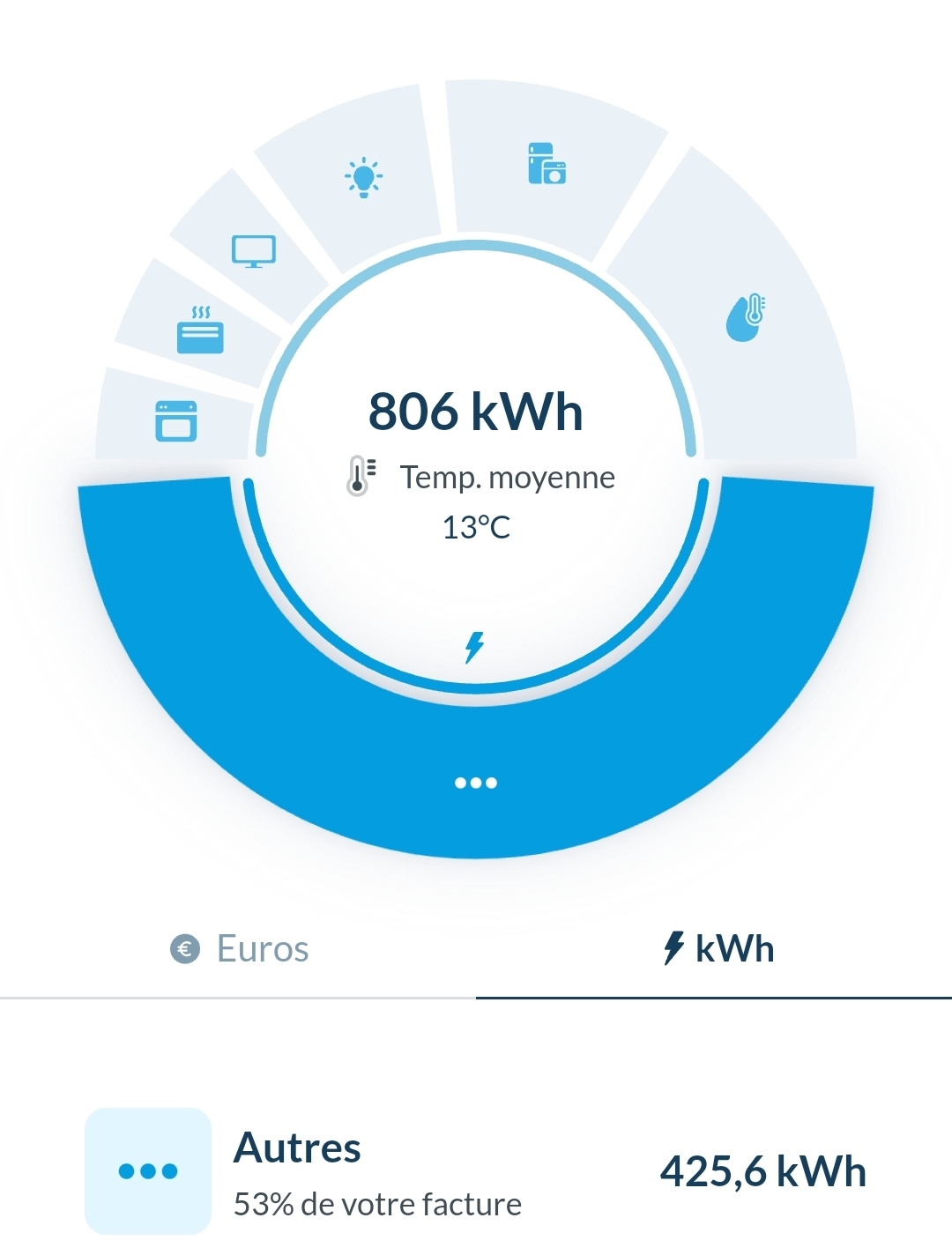This screenshot has width=952, height=1255.
Task: Switch to the Euros tab
Action: [x=240, y=949]
